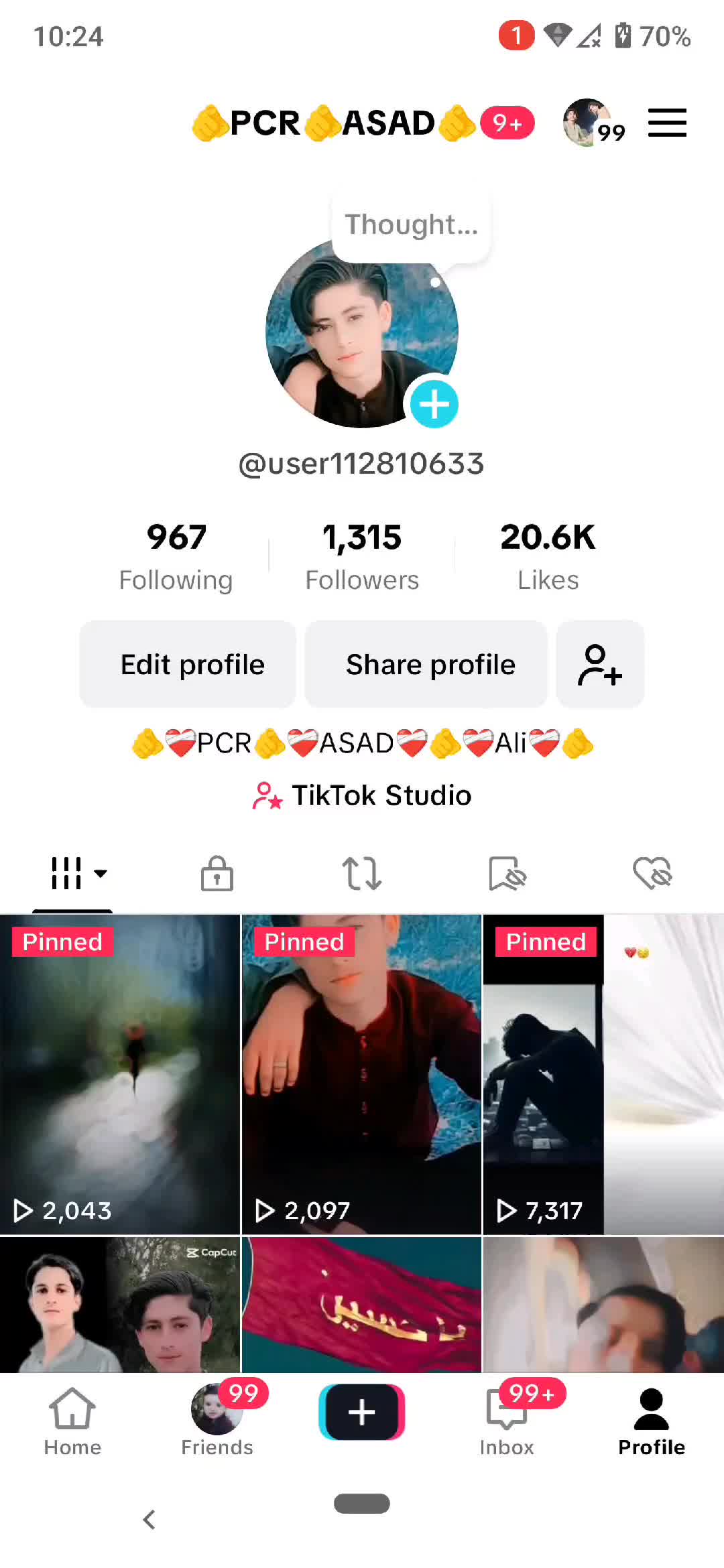The image size is (724, 1568).
Task: Switch to the hidden liked videos tab
Action: coord(652,873)
